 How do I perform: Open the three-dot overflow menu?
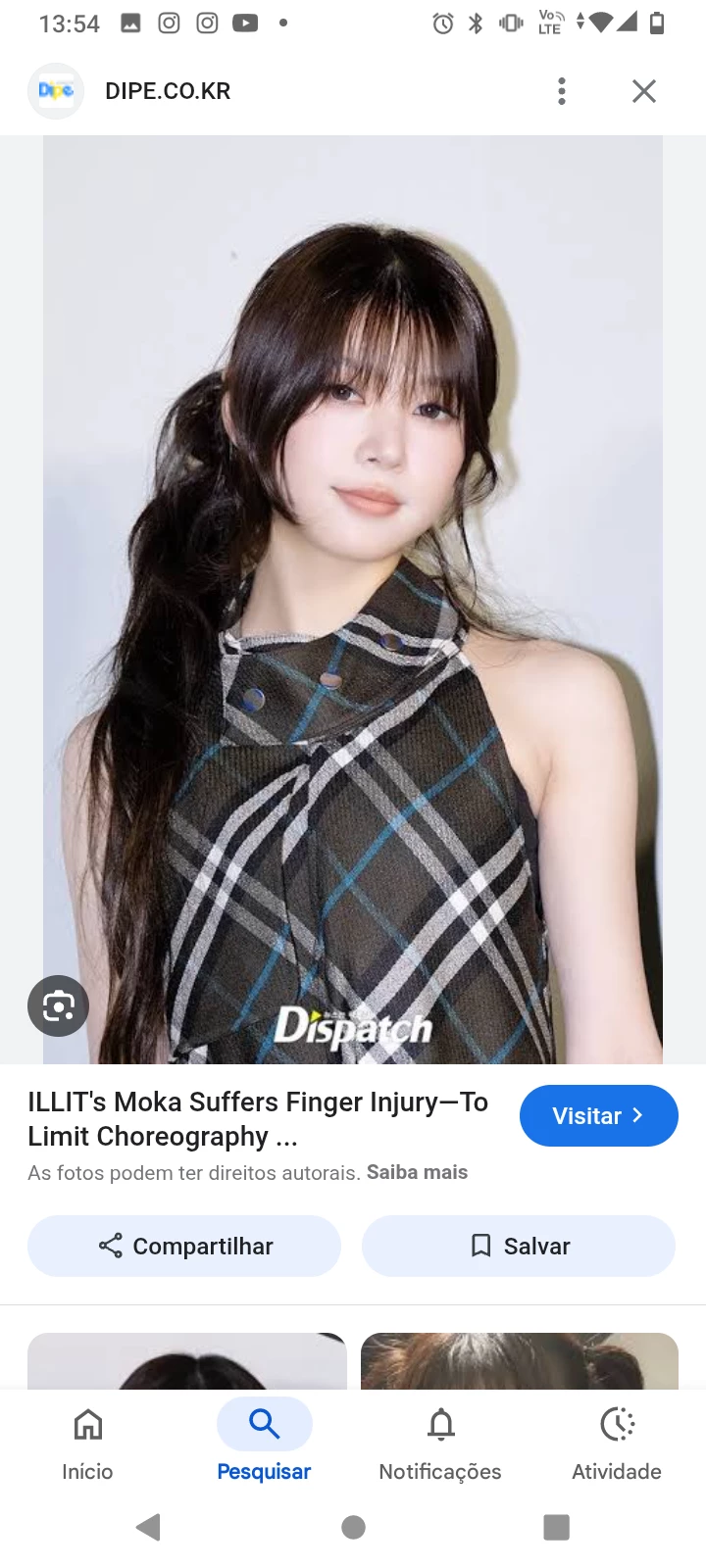click(562, 91)
